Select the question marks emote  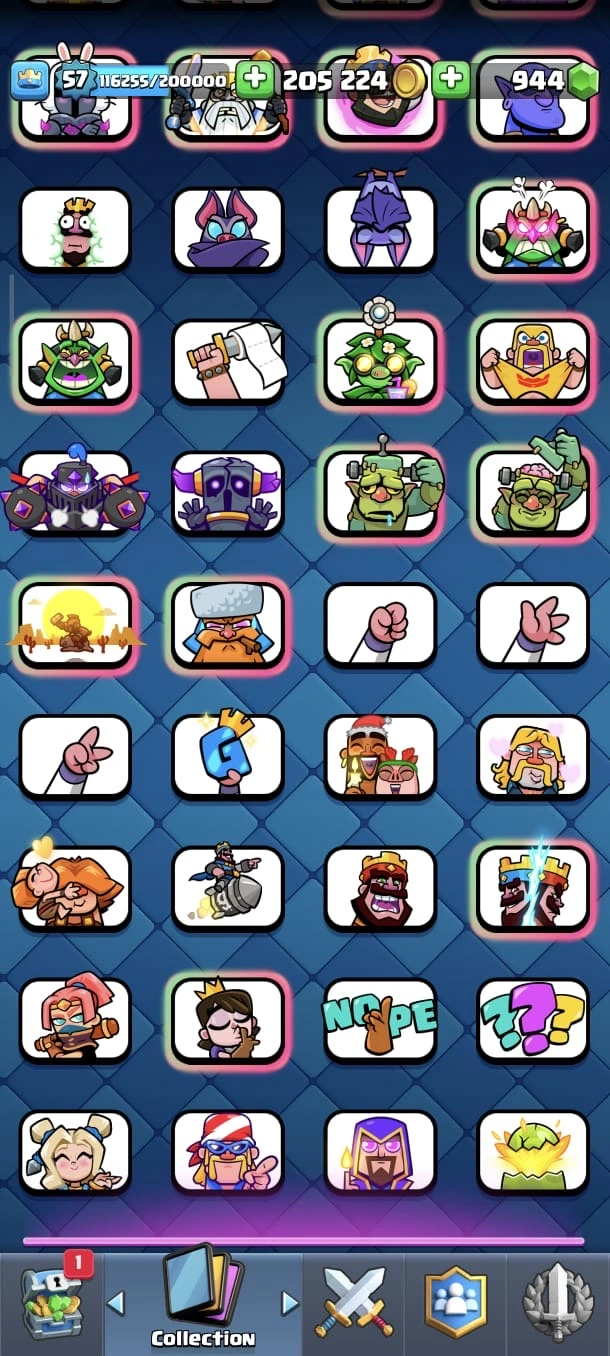(x=533, y=1021)
